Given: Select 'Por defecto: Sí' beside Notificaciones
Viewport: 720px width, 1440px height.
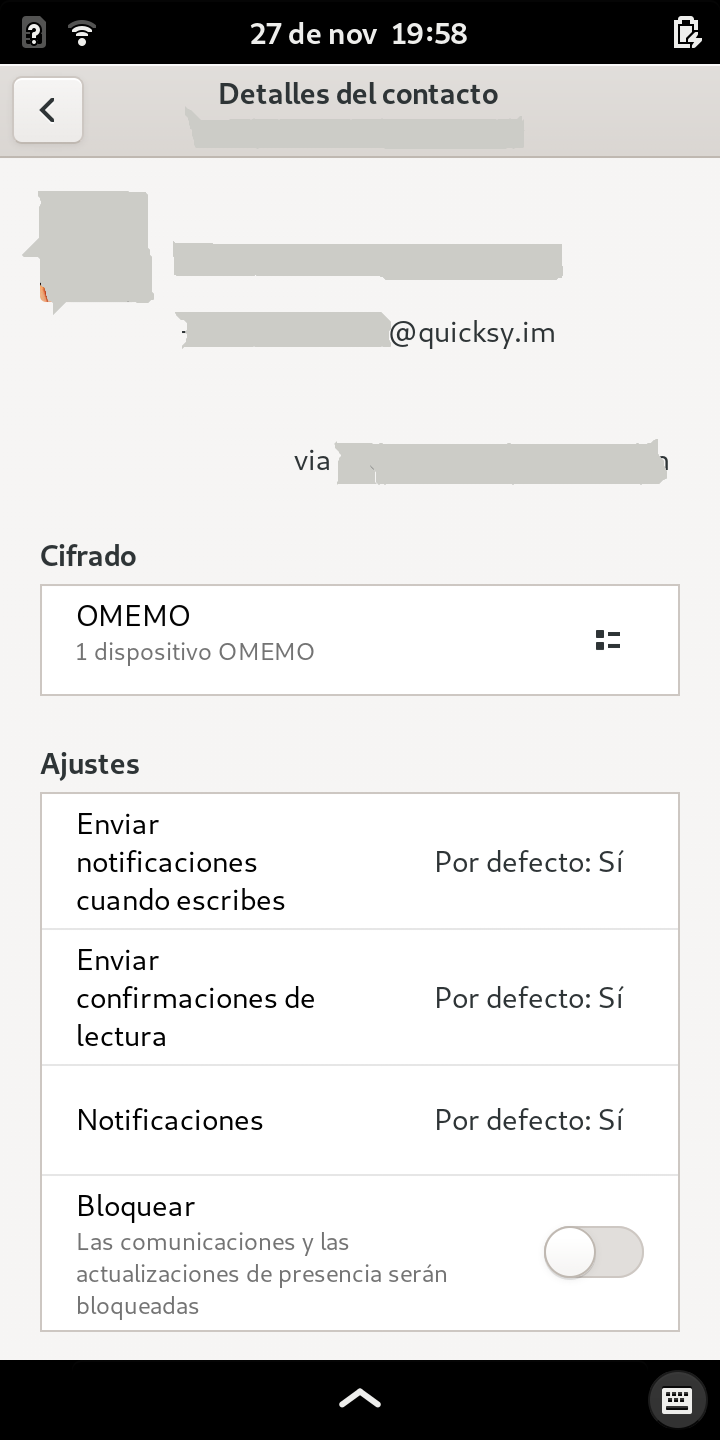Looking at the screenshot, I should 528,1120.
